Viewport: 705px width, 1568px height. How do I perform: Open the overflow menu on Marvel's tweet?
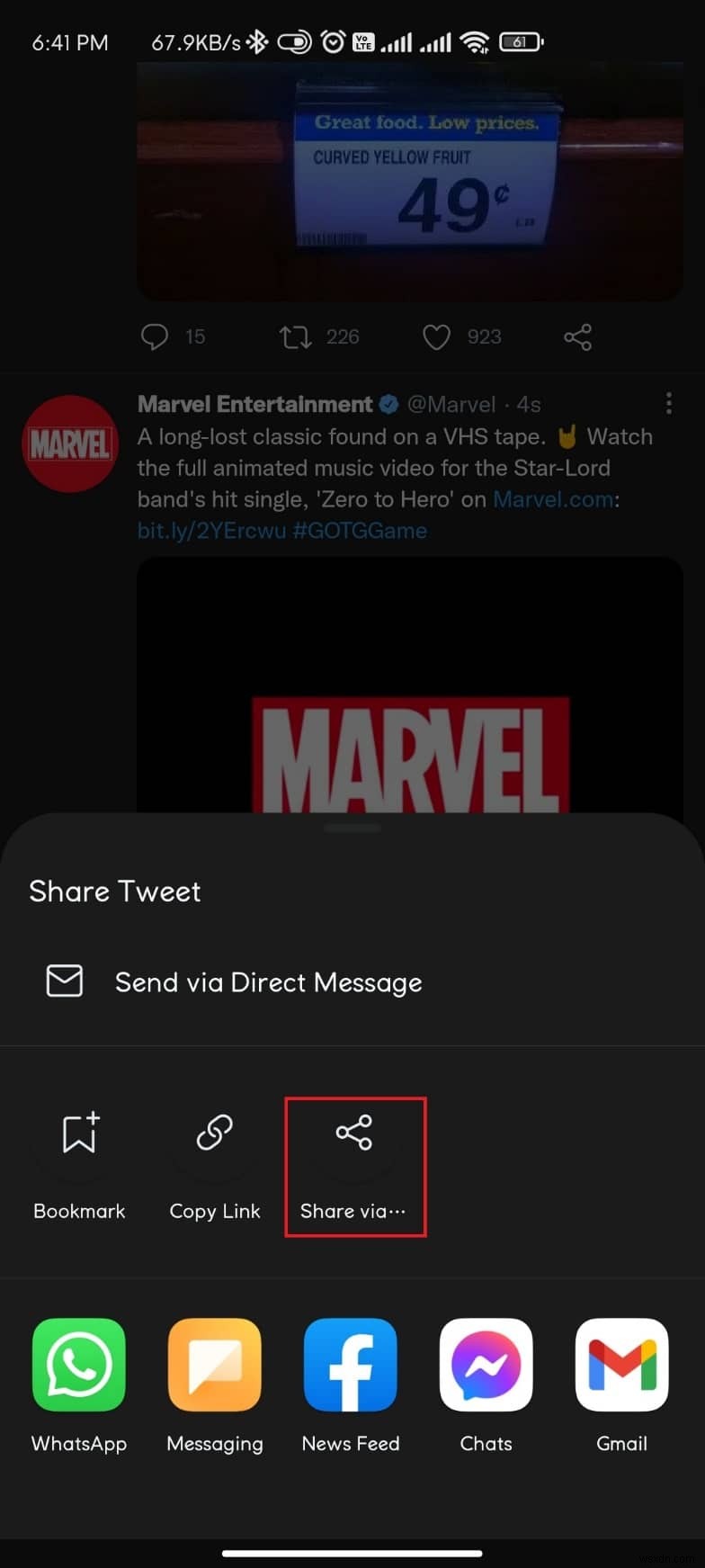(x=669, y=404)
